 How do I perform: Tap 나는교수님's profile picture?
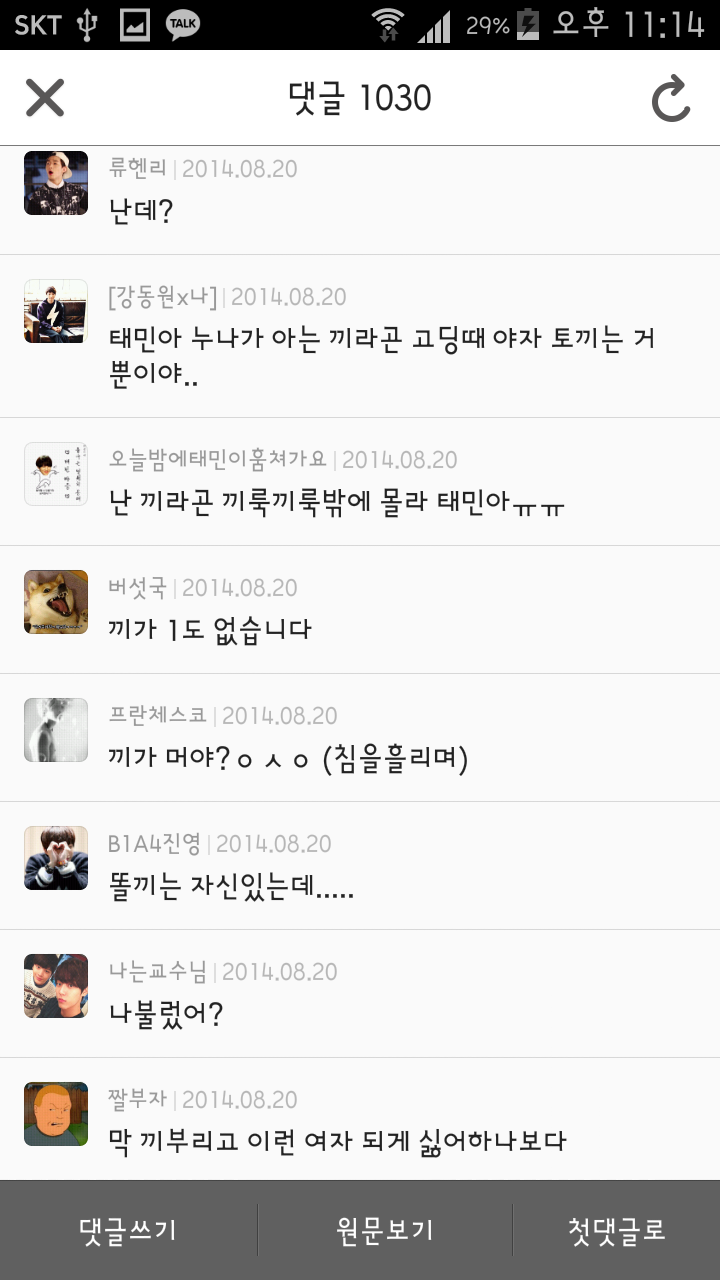click(x=56, y=985)
